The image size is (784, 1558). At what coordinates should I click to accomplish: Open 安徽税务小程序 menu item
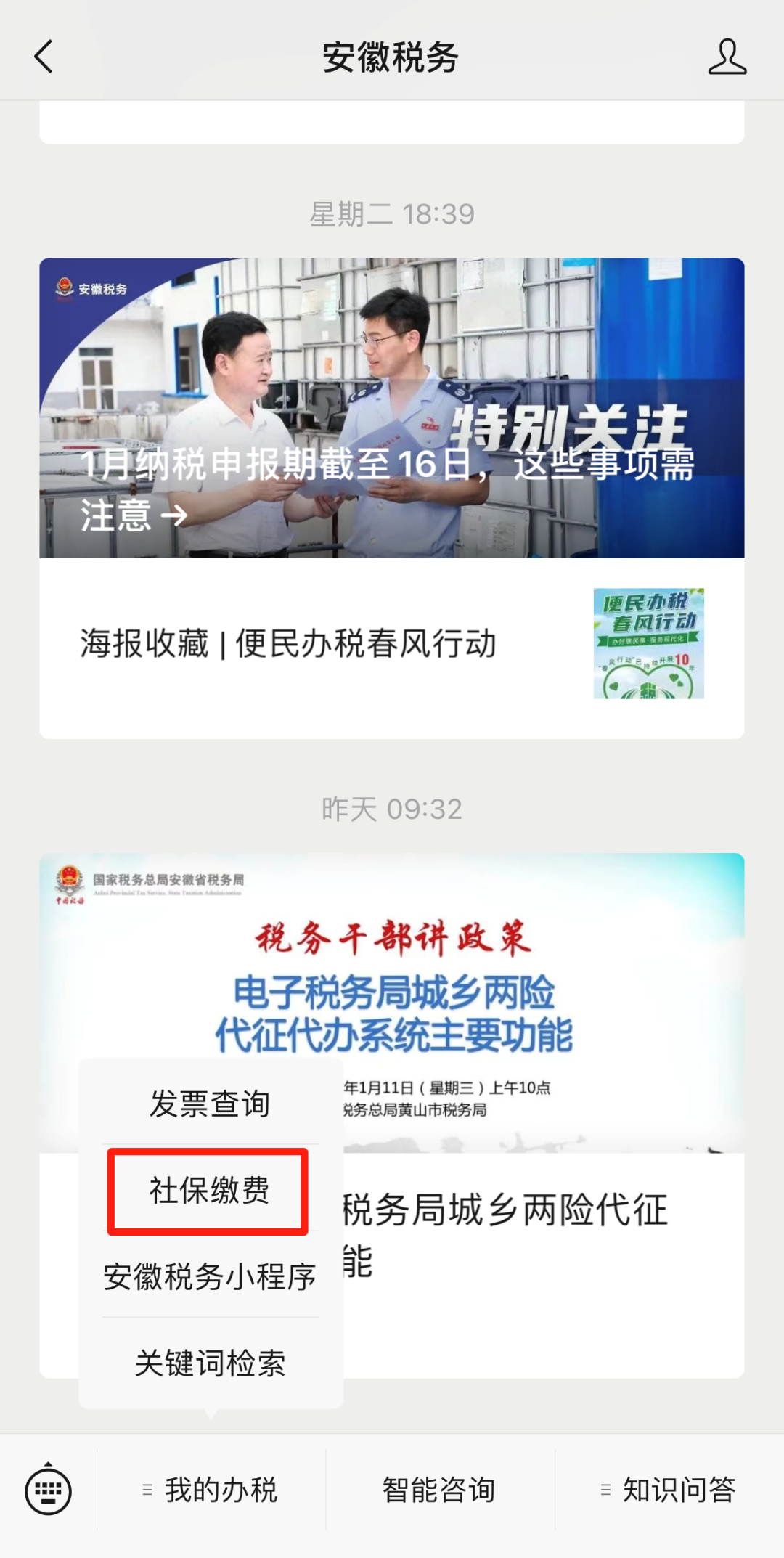210,1277
